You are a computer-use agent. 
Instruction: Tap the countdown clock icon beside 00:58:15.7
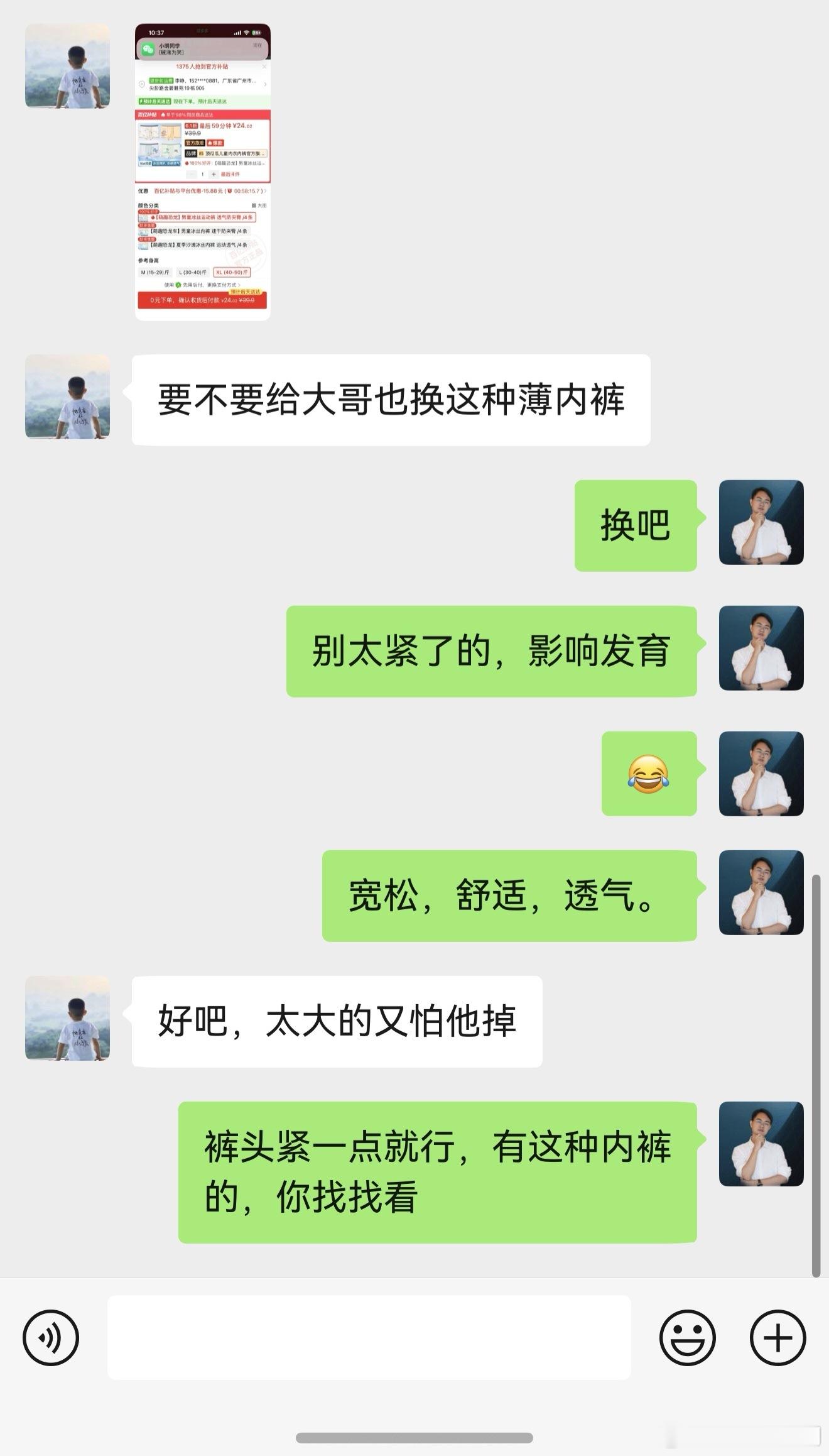pyautogui.click(x=230, y=189)
